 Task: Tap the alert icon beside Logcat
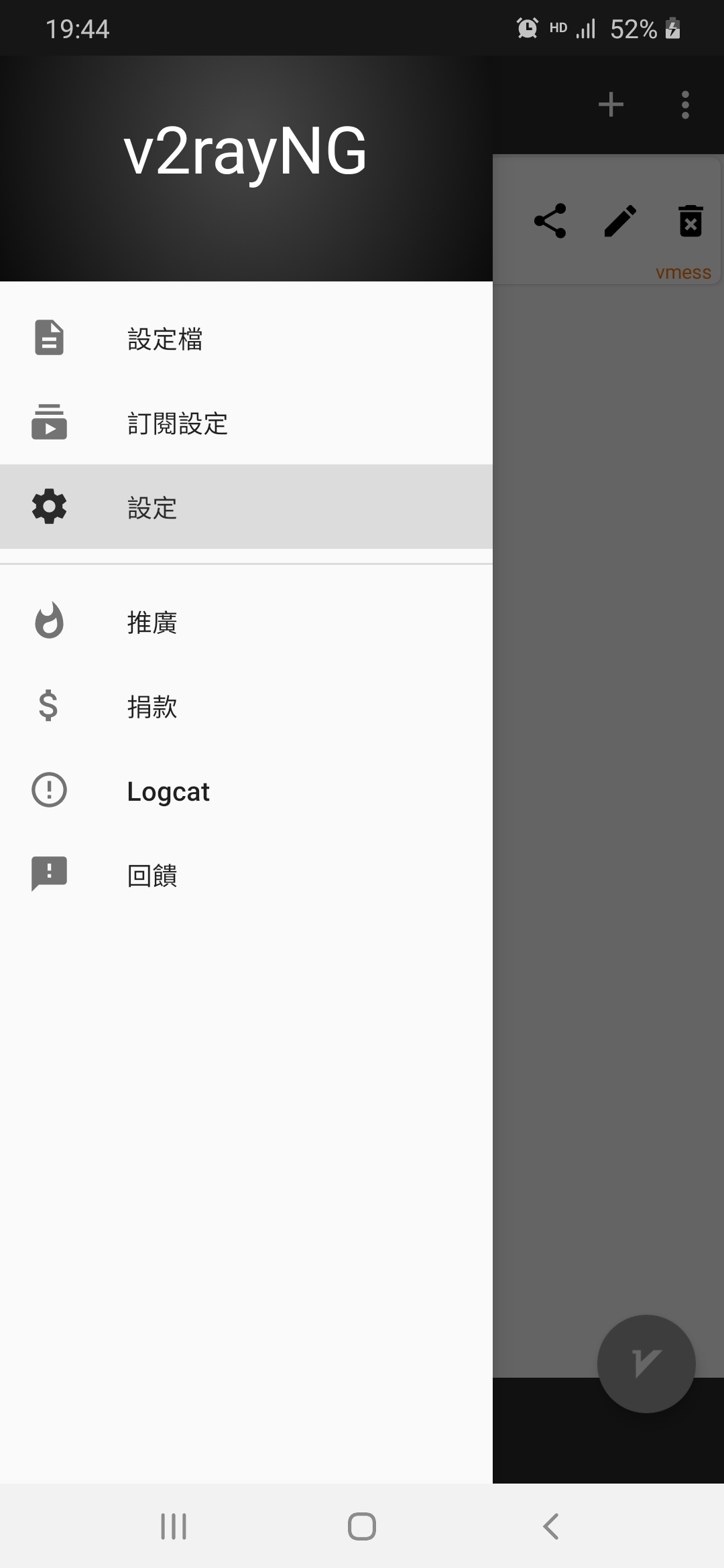coord(50,791)
